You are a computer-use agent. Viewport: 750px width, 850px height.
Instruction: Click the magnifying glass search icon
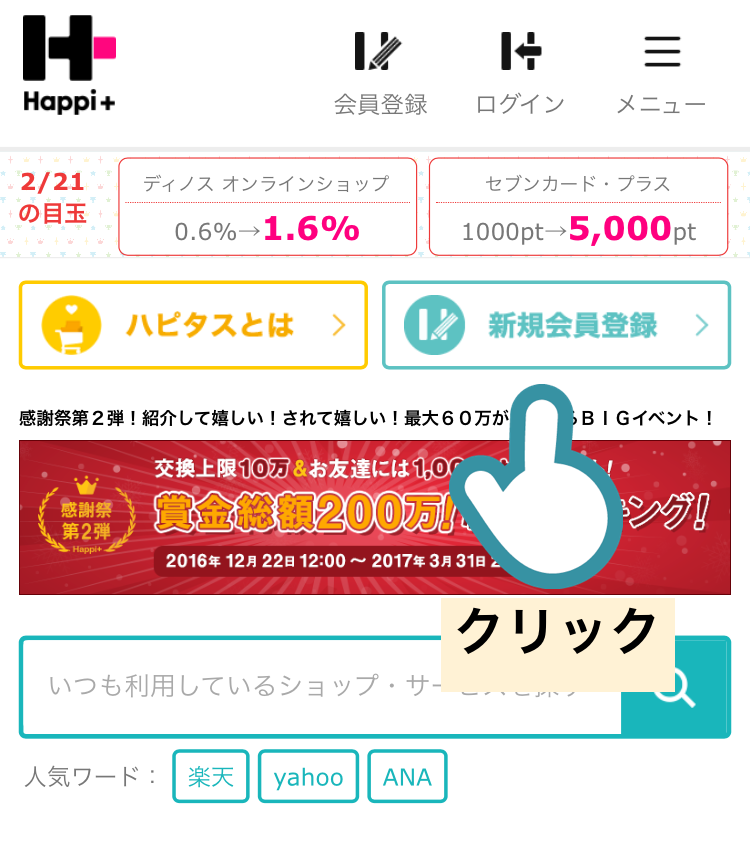pos(676,686)
